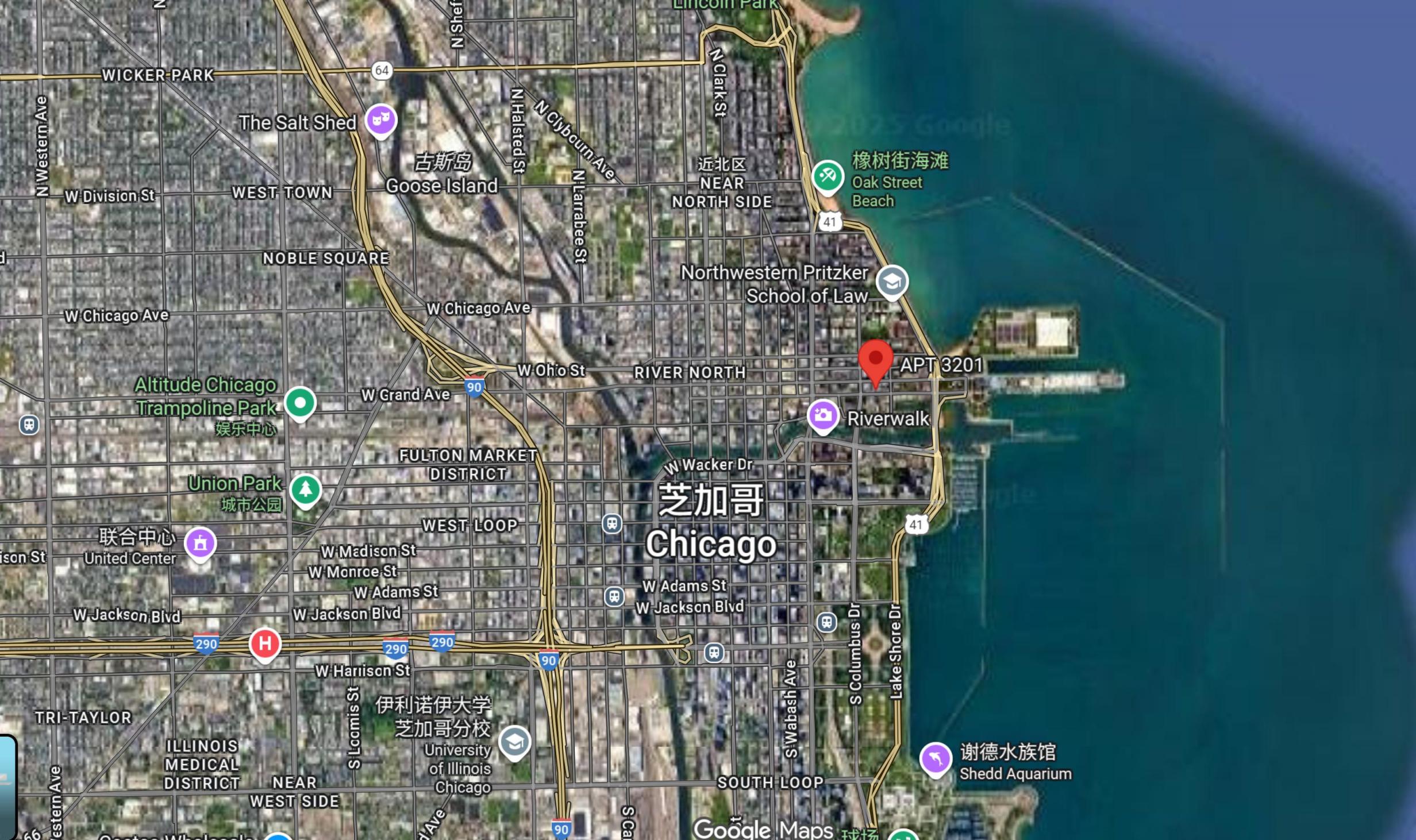Select the Shedd Aquarium marker
Screen dimensions: 1416x840
(936, 759)
